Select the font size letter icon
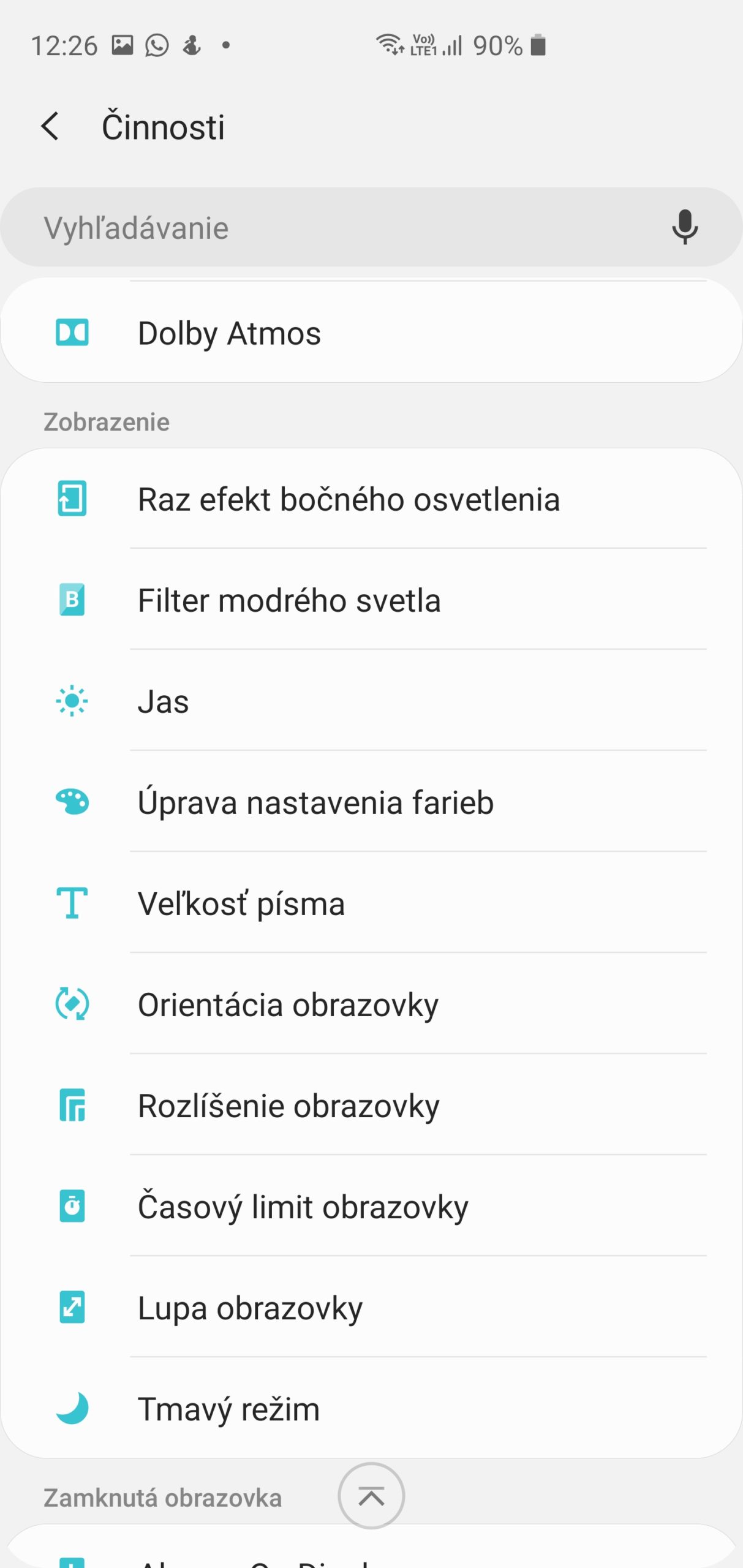This screenshot has height=1568, width=743. click(72, 903)
